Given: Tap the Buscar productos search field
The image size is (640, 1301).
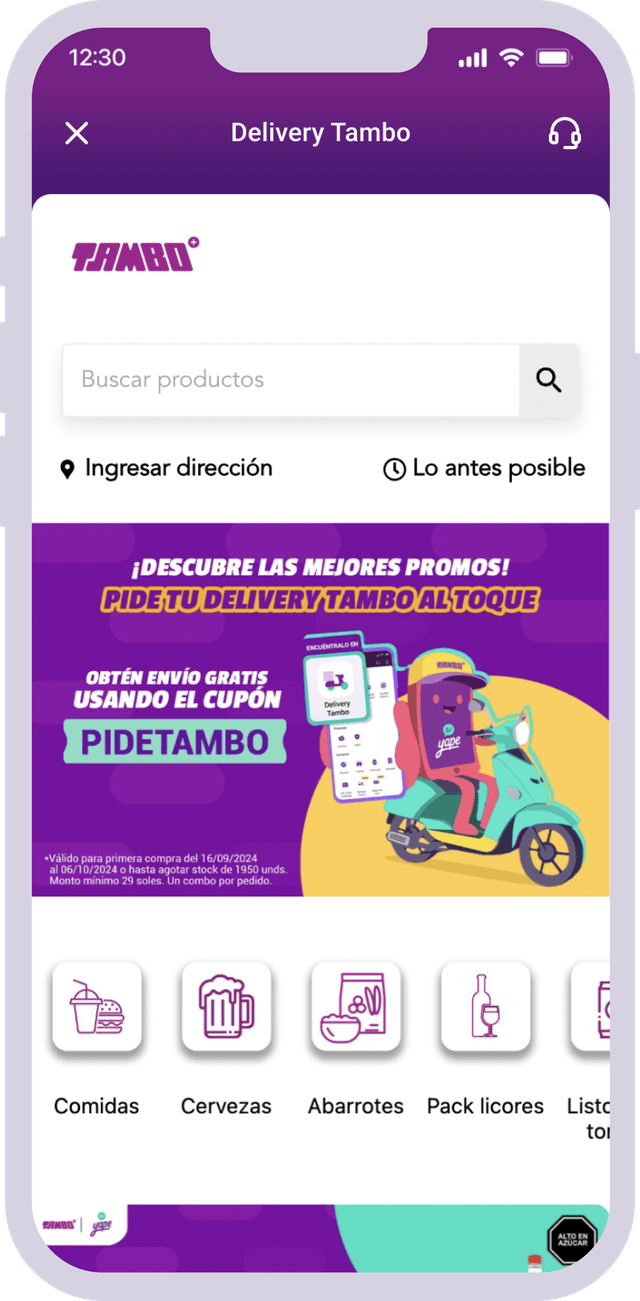Looking at the screenshot, I should point(290,380).
